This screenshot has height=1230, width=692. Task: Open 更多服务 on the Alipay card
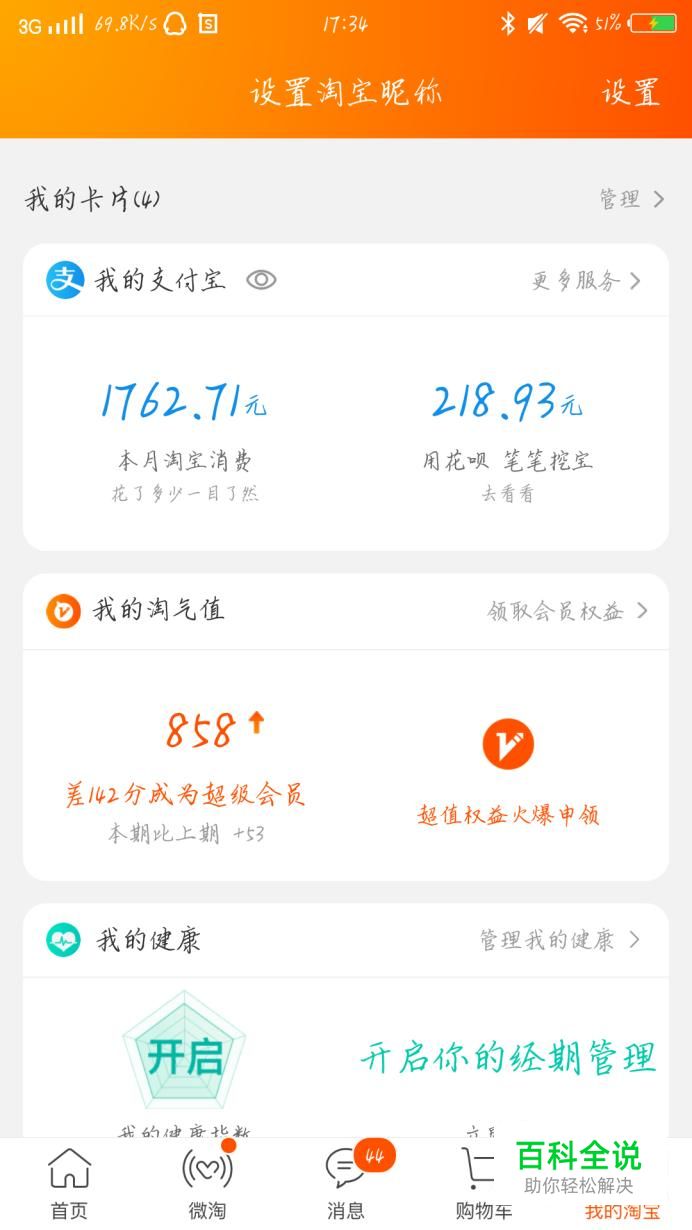587,281
